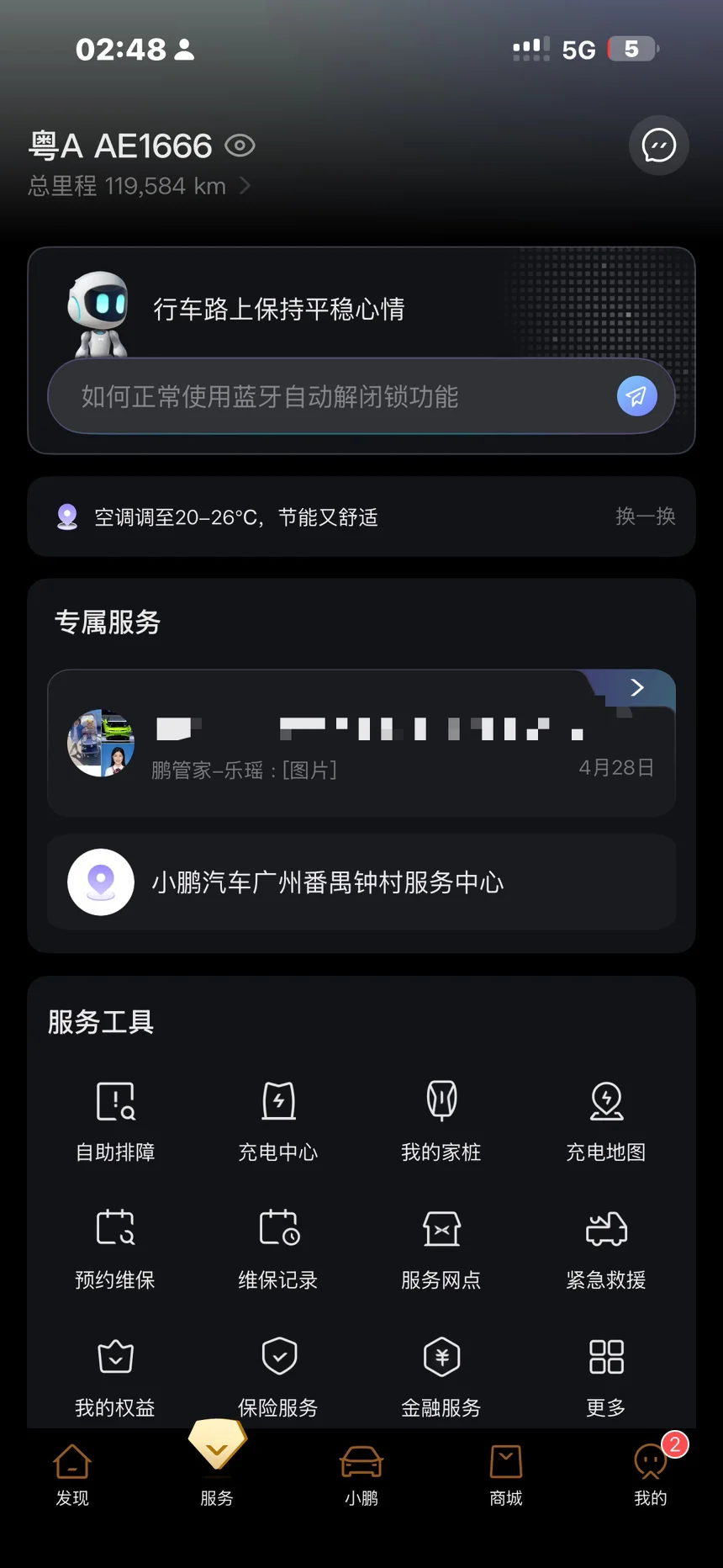Tap 换一换 to refresh the tip
723x1568 pixels.
tap(645, 516)
